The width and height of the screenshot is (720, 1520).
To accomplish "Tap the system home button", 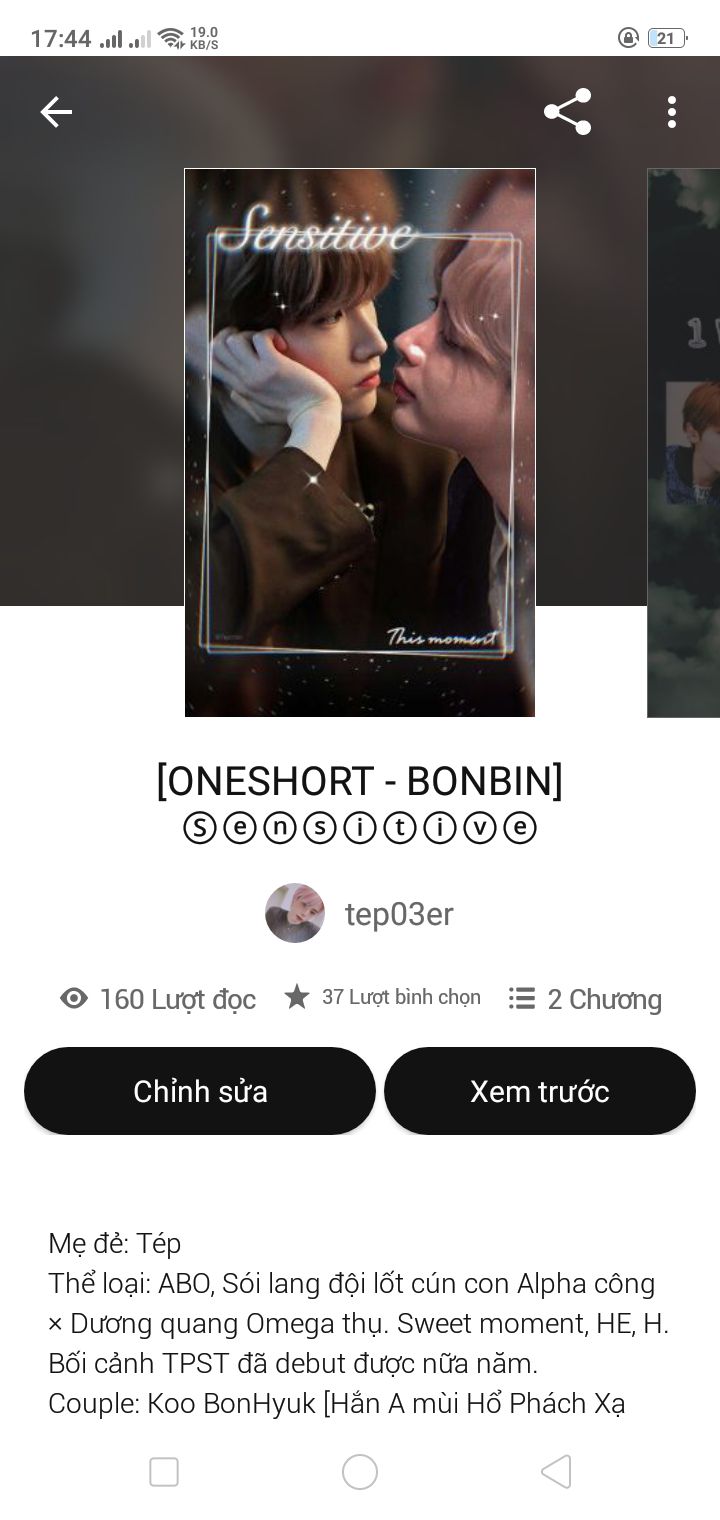I will coord(360,1472).
